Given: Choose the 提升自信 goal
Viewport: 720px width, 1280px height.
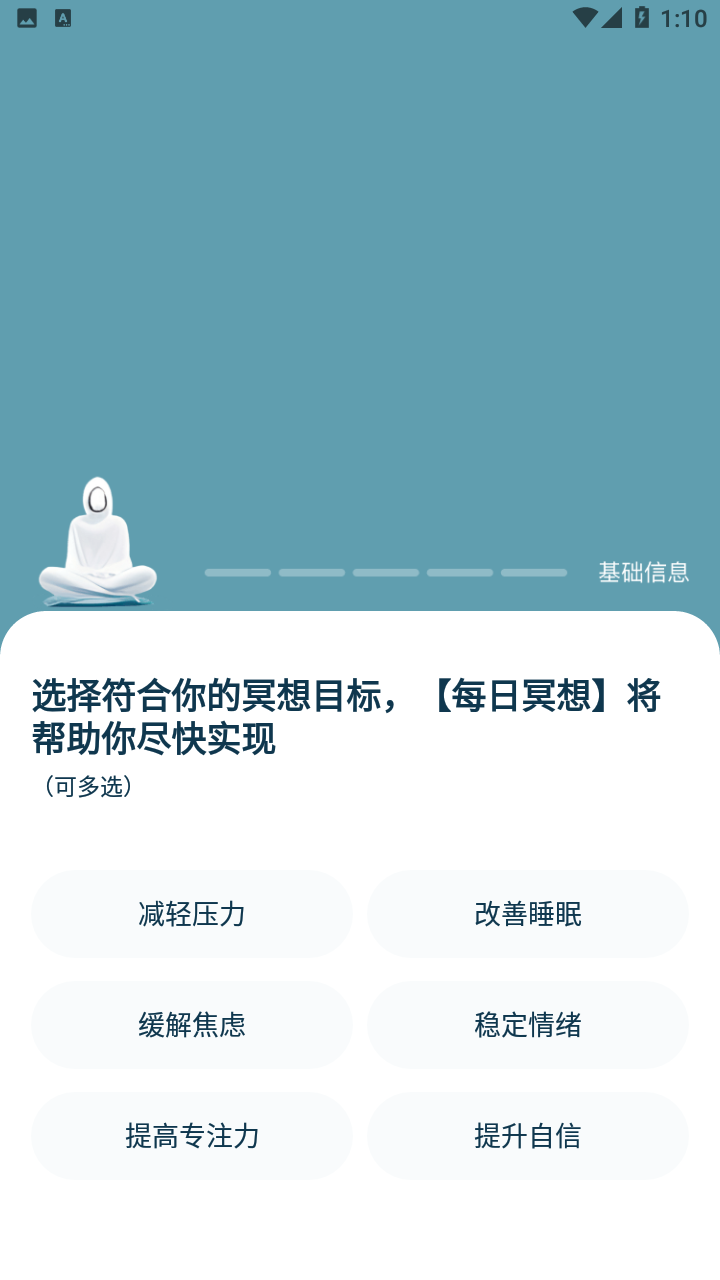Looking at the screenshot, I should point(528,1136).
